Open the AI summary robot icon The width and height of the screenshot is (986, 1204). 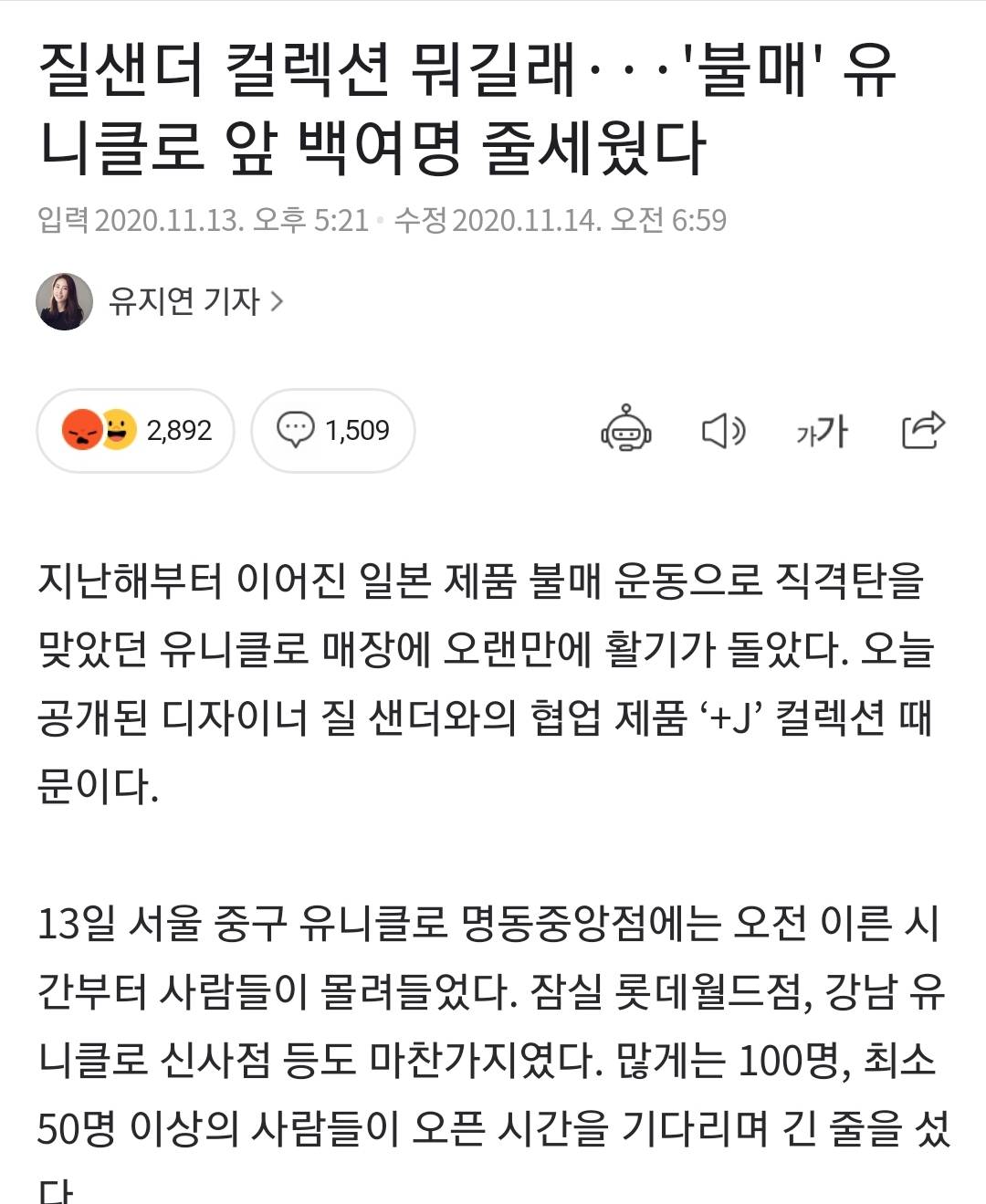626,429
